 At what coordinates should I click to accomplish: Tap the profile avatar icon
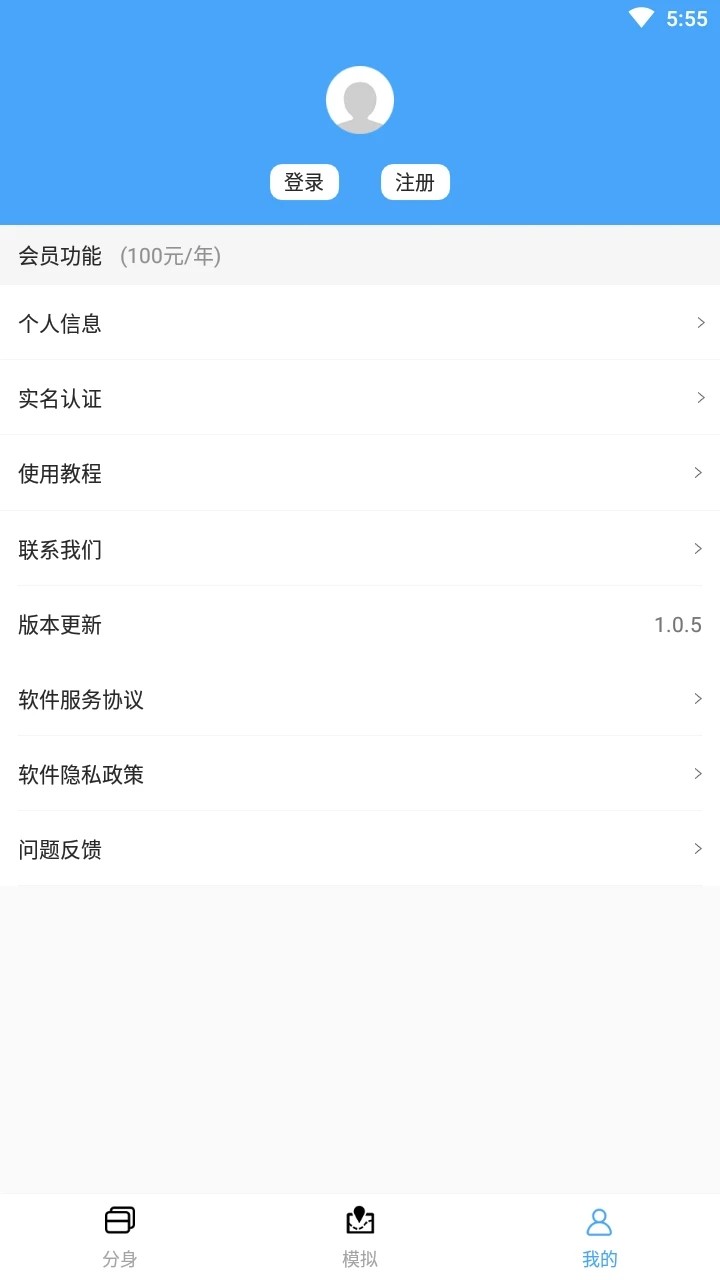click(x=360, y=99)
